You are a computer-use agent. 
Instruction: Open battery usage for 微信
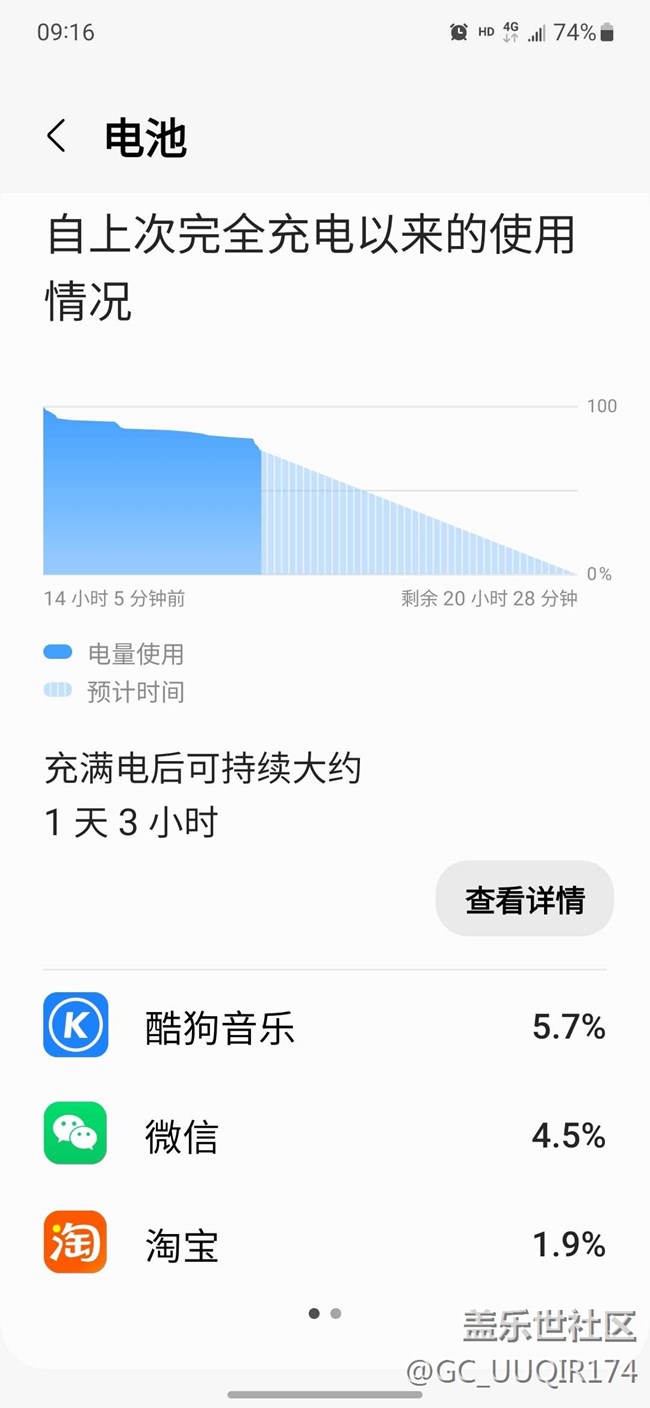[325, 1134]
